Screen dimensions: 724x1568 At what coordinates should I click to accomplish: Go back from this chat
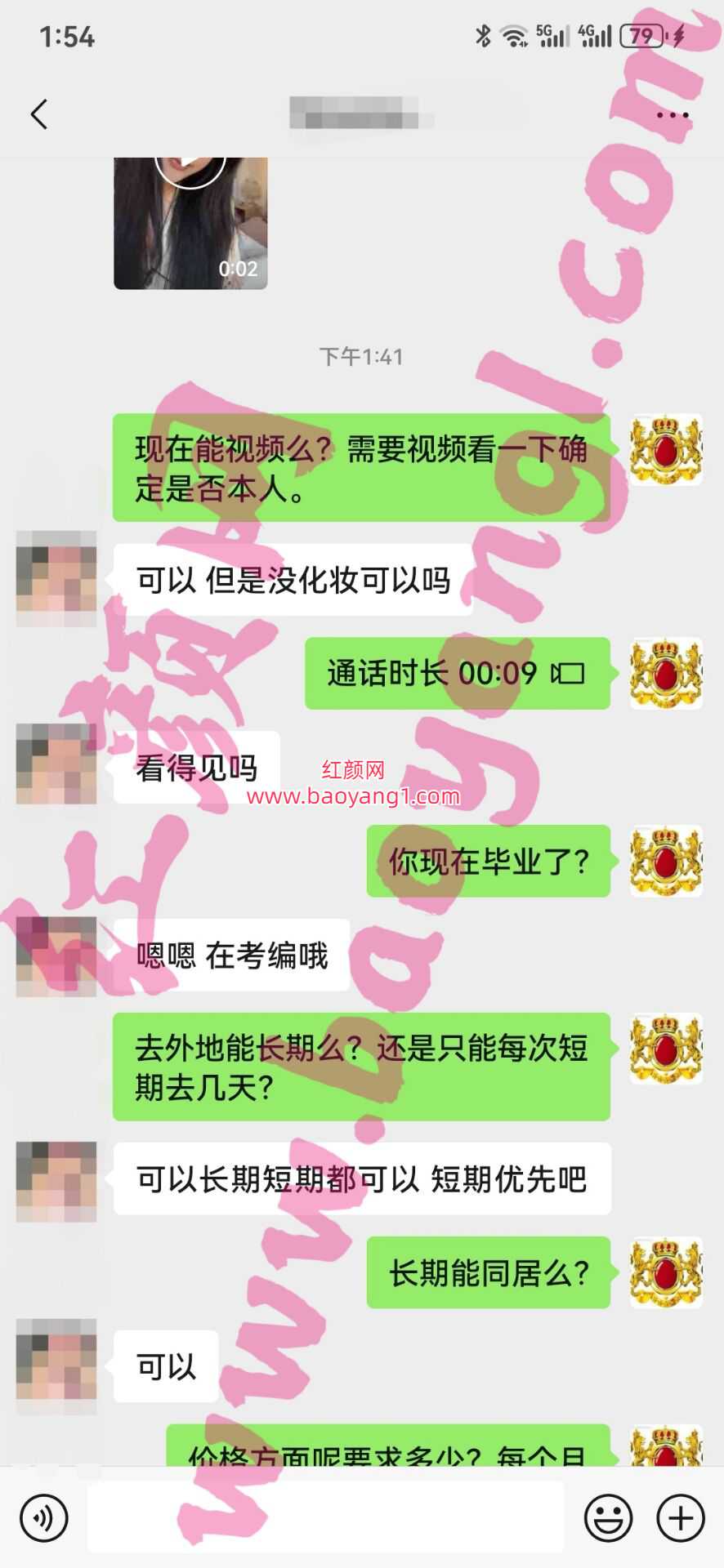(x=39, y=114)
